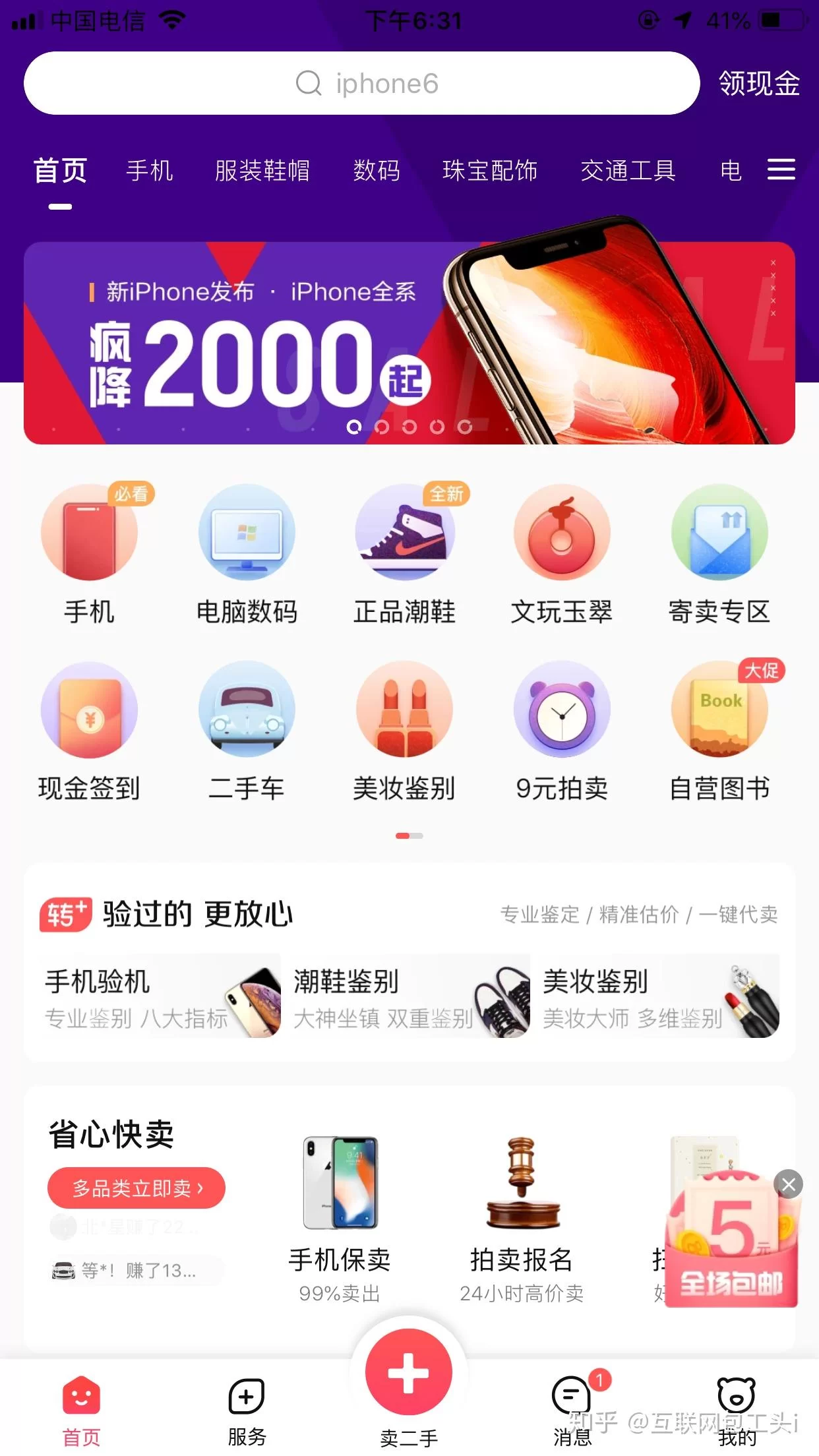Open the hamburger menu next to categories
The width and height of the screenshot is (819, 1456).
click(781, 170)
